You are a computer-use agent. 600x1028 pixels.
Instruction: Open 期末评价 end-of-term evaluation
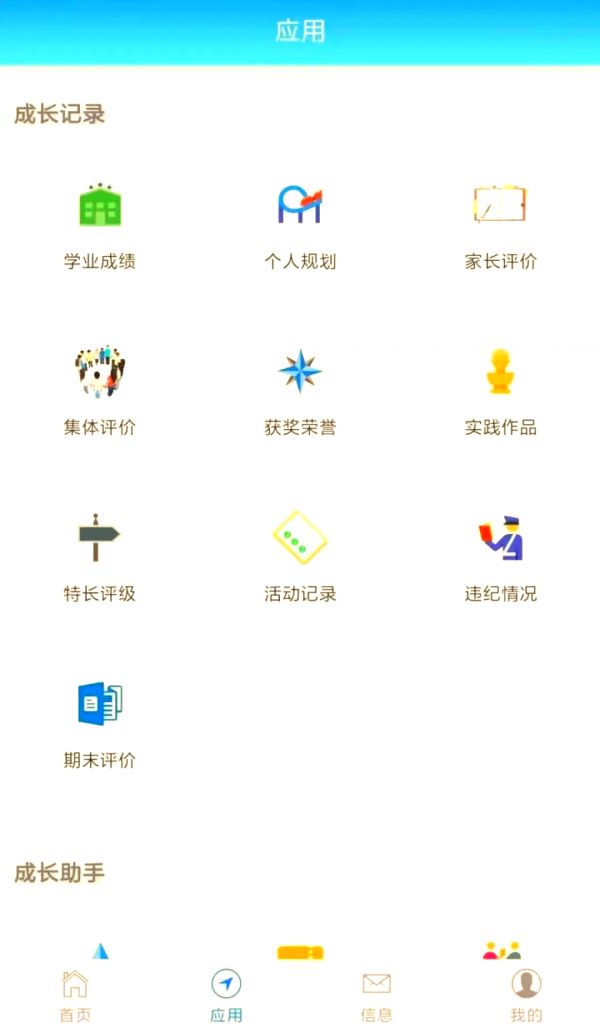tap(100, 724)
